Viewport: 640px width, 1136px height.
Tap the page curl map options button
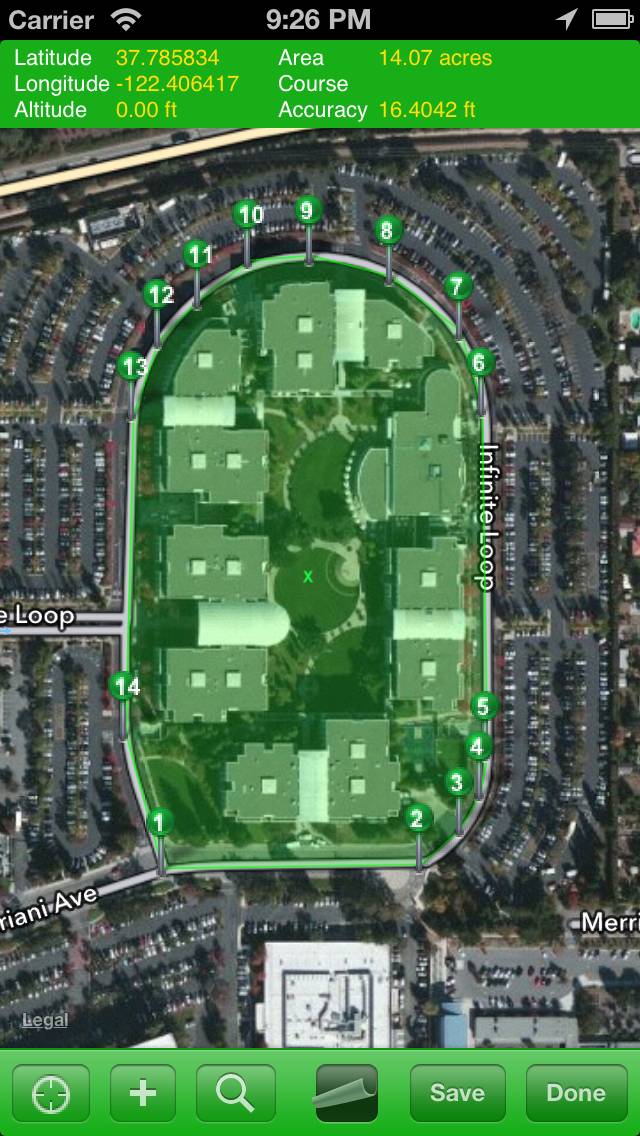pos(346,1093)
